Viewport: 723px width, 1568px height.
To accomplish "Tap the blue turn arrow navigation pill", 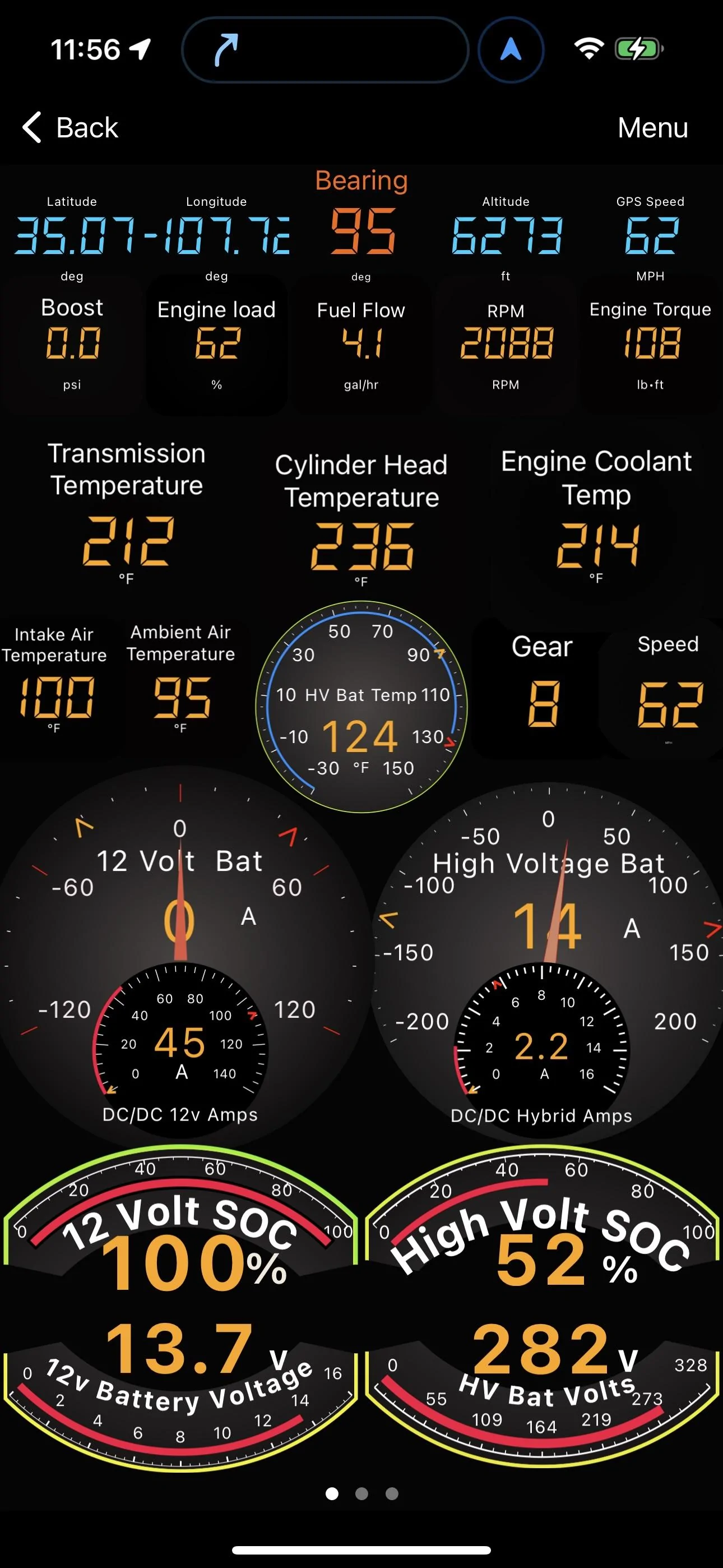I will 326,50.
